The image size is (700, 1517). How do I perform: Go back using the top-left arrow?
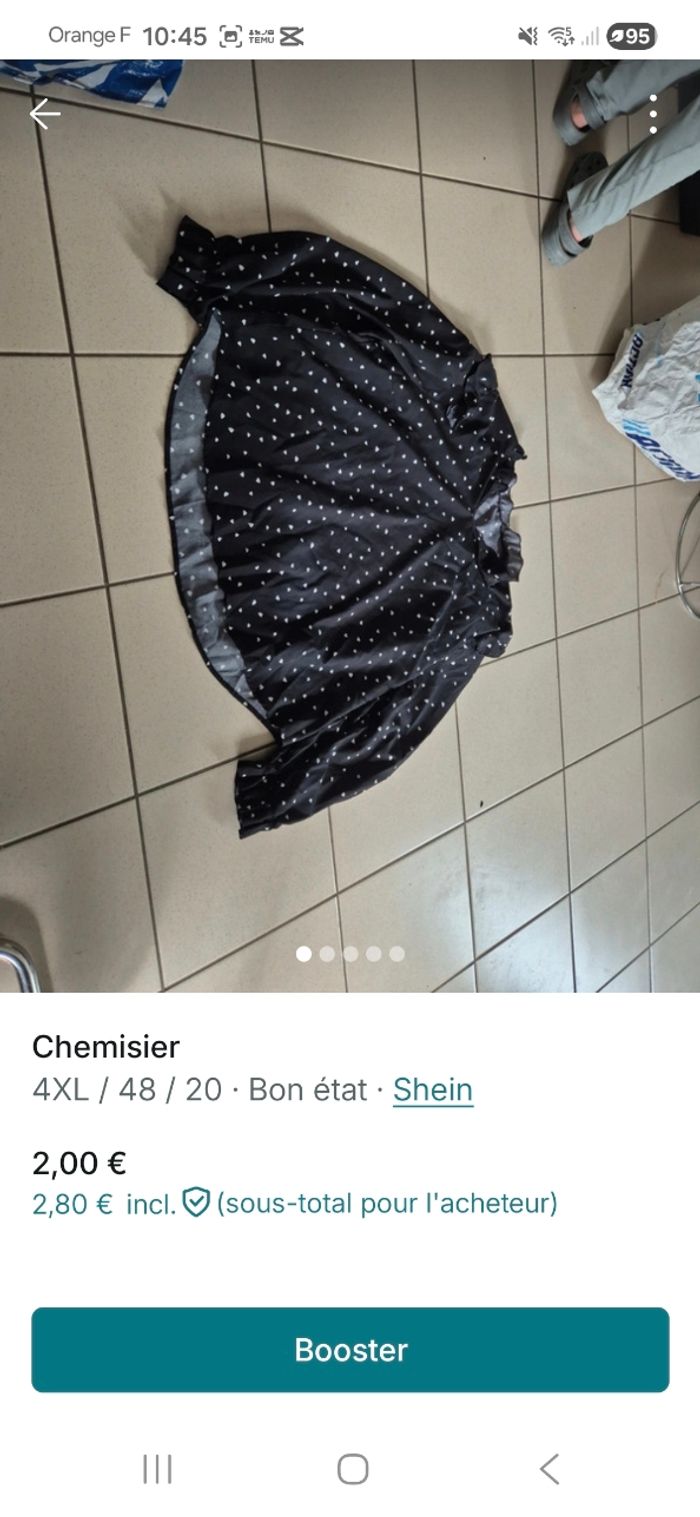(x=45, y=114)
